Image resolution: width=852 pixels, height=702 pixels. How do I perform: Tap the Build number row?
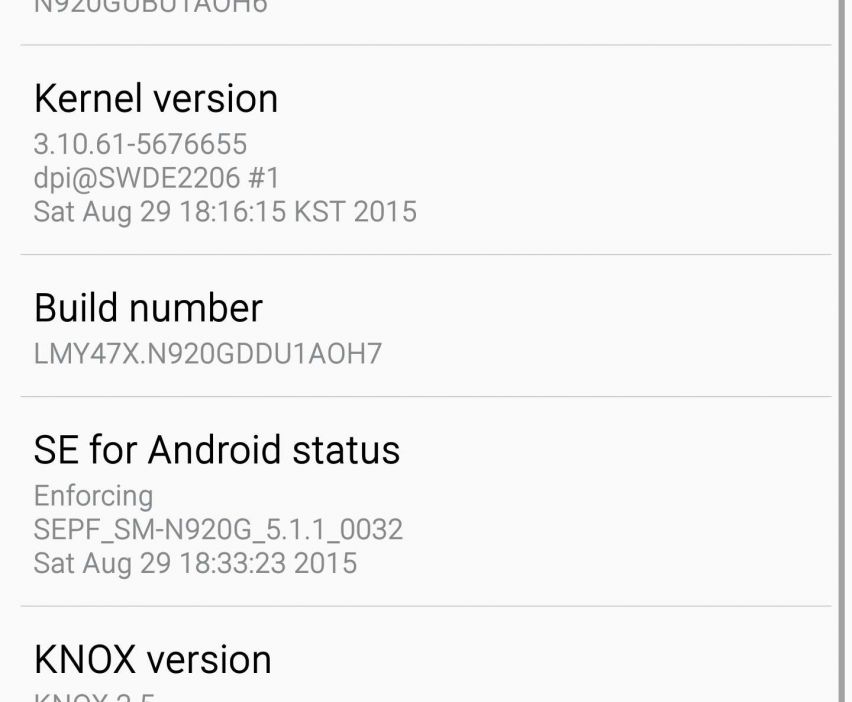(425, 327)
